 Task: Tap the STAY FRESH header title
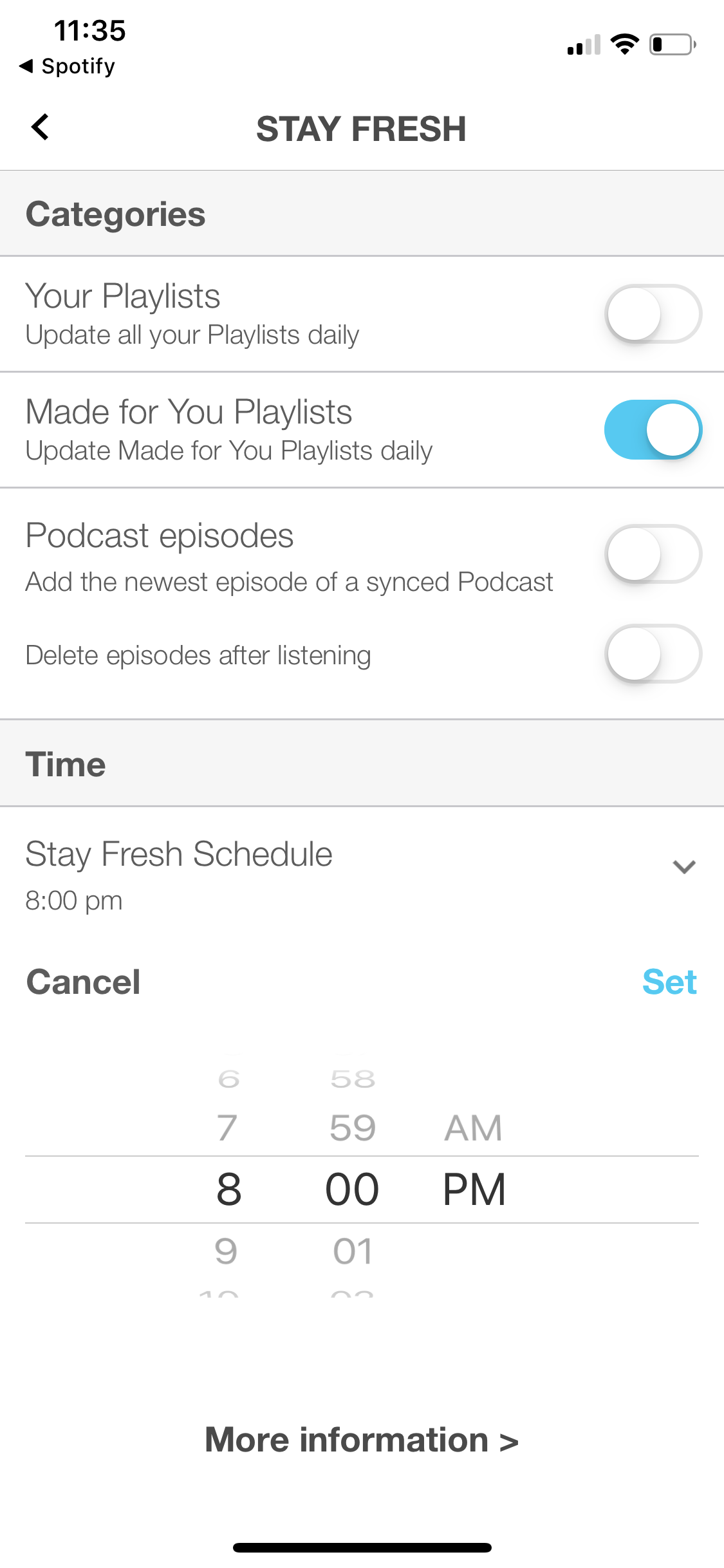(x=362, y=127)
